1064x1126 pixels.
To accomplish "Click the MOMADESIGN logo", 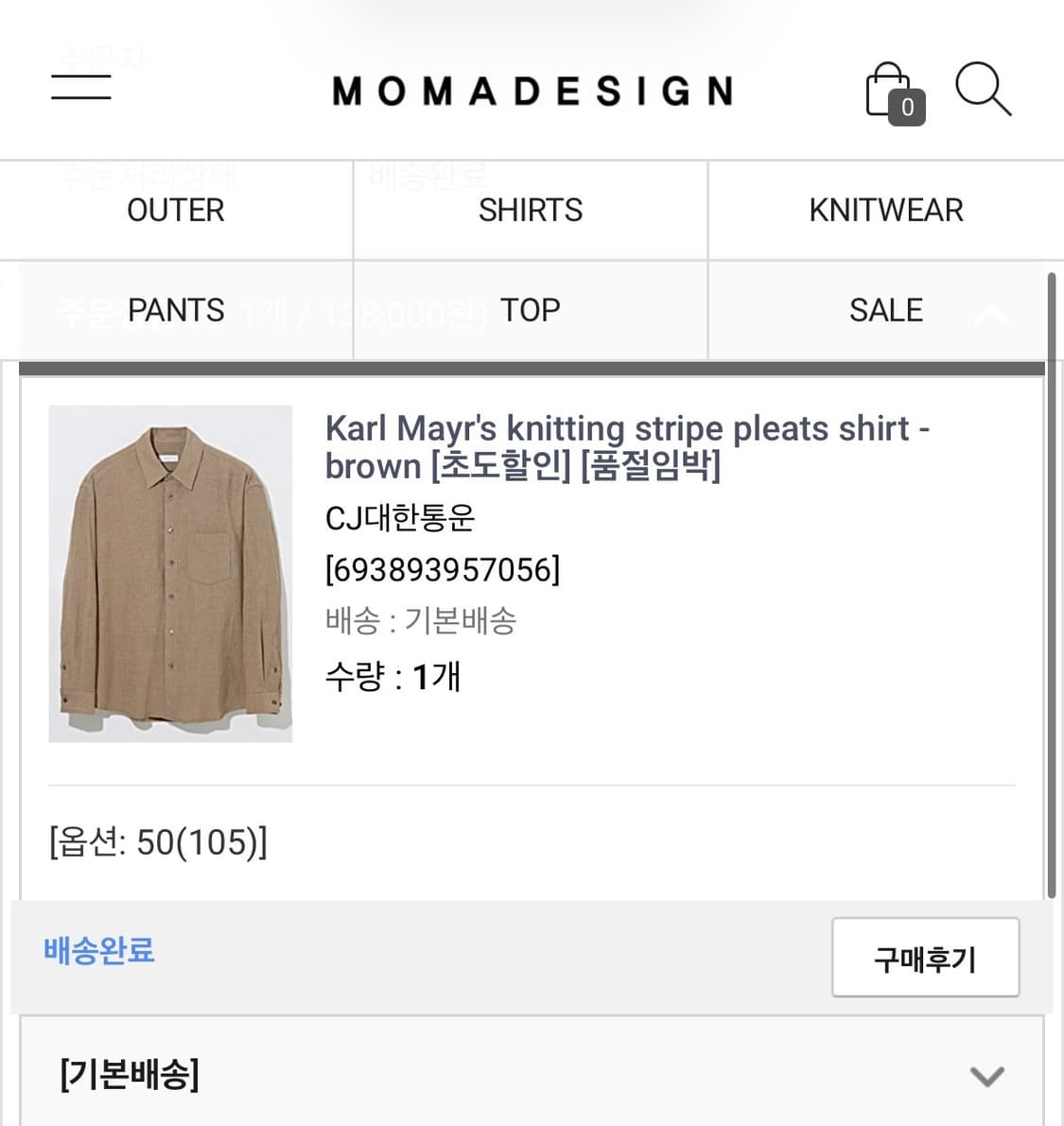I will coord(532,90).
